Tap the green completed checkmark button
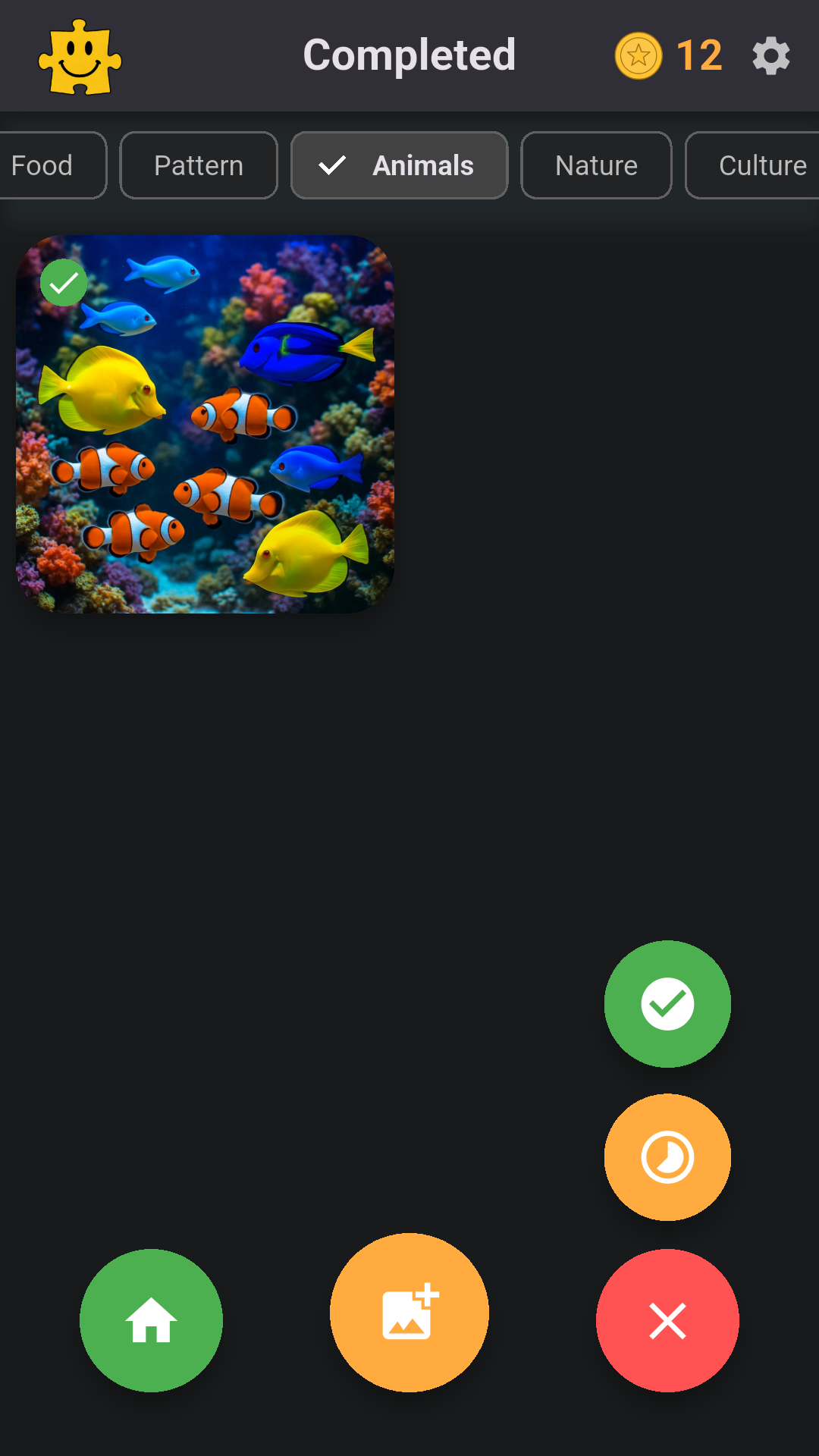The width and height of the screenshot is (819, 1456). pos(667,1004)
